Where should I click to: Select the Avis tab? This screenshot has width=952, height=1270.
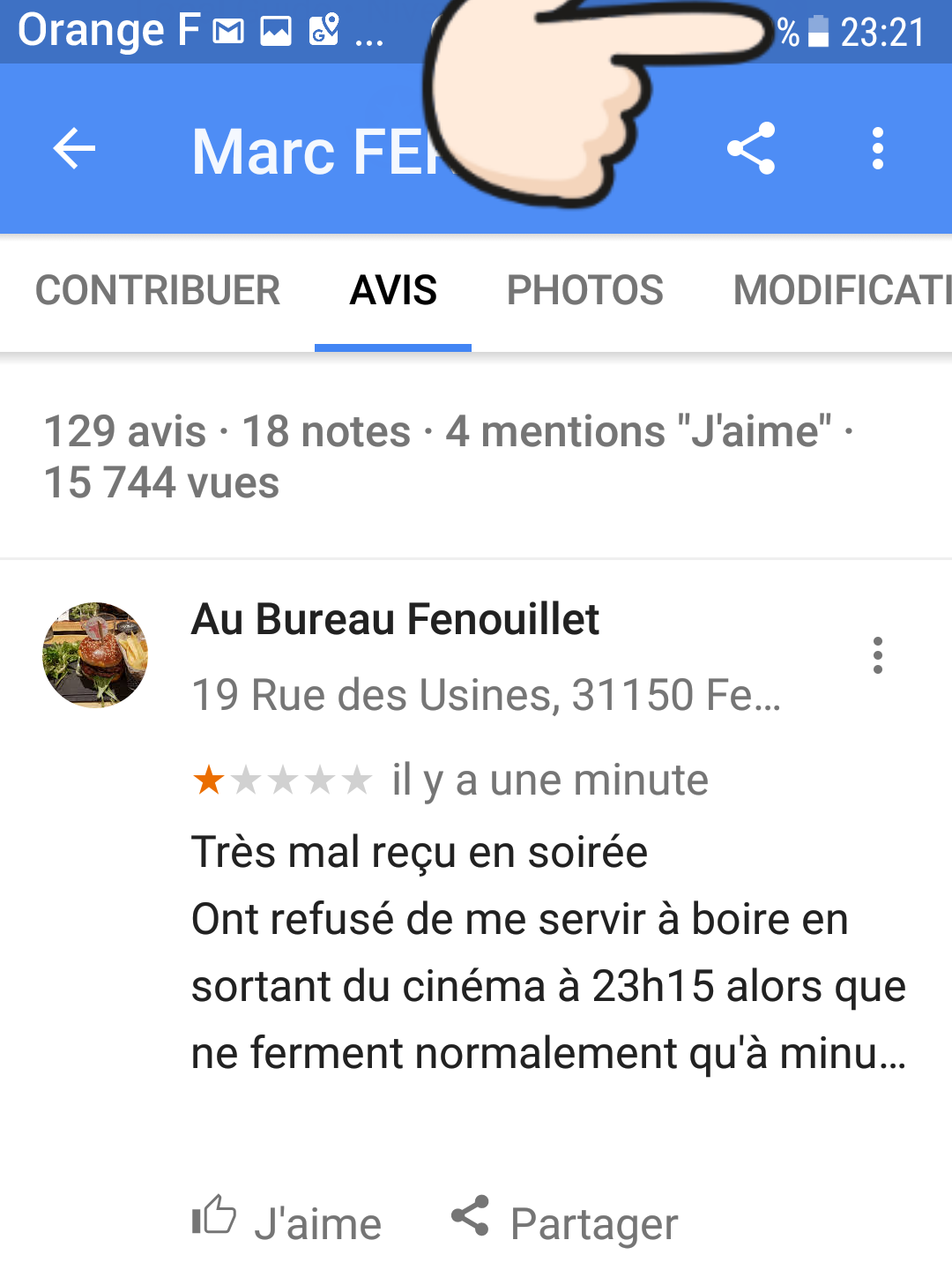coord(393,291)
